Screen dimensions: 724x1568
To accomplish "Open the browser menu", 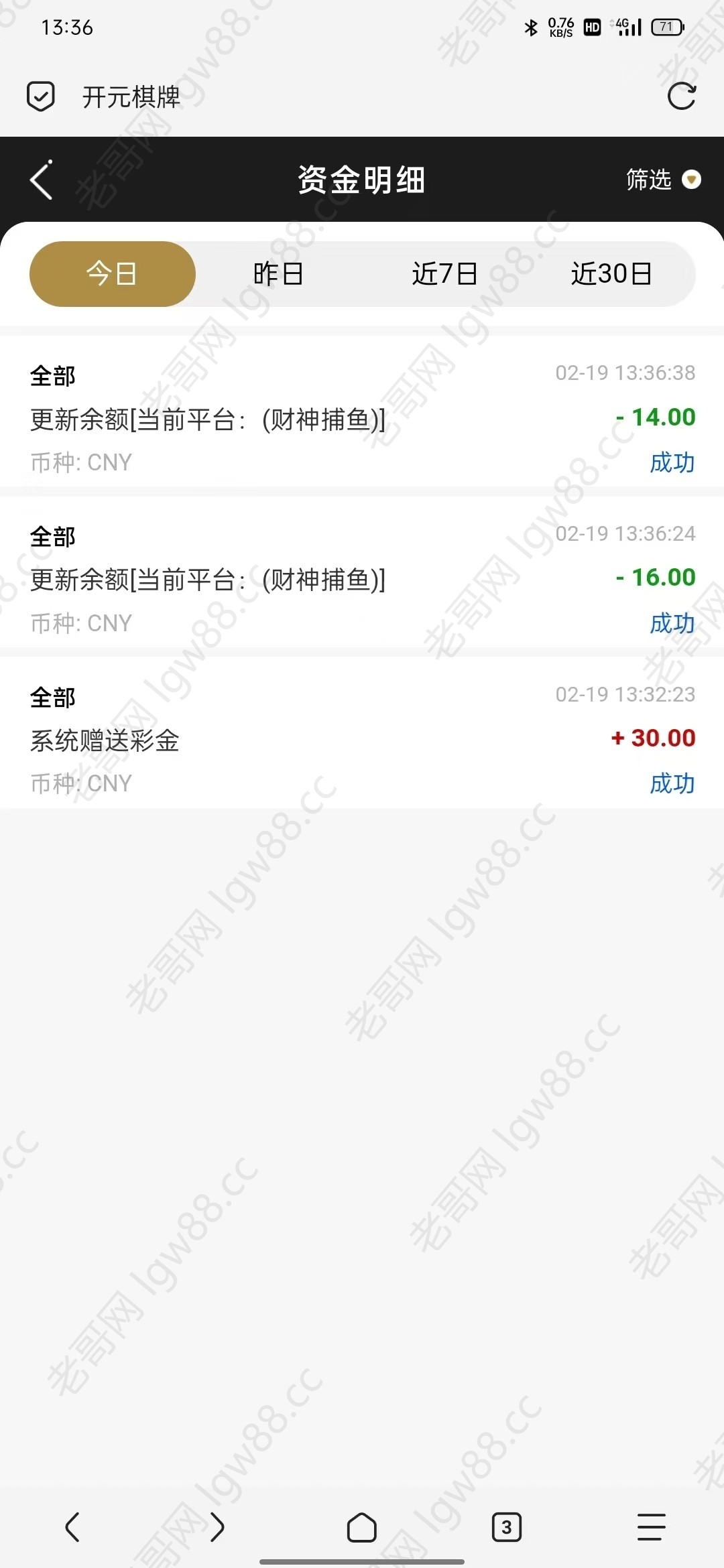I will [652, 1527].
